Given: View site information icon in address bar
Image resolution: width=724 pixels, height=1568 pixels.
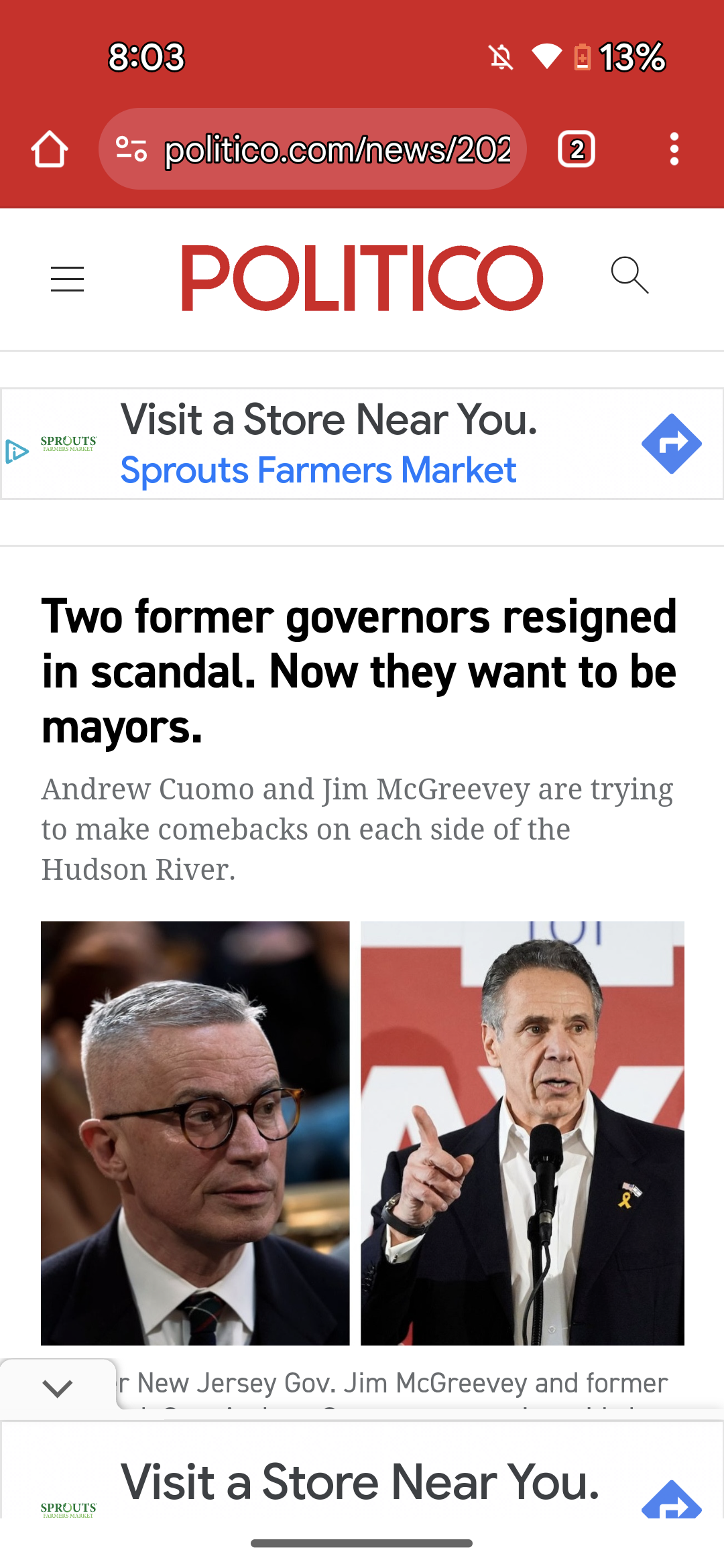Looking at the screenshot, I should [131, 149].
